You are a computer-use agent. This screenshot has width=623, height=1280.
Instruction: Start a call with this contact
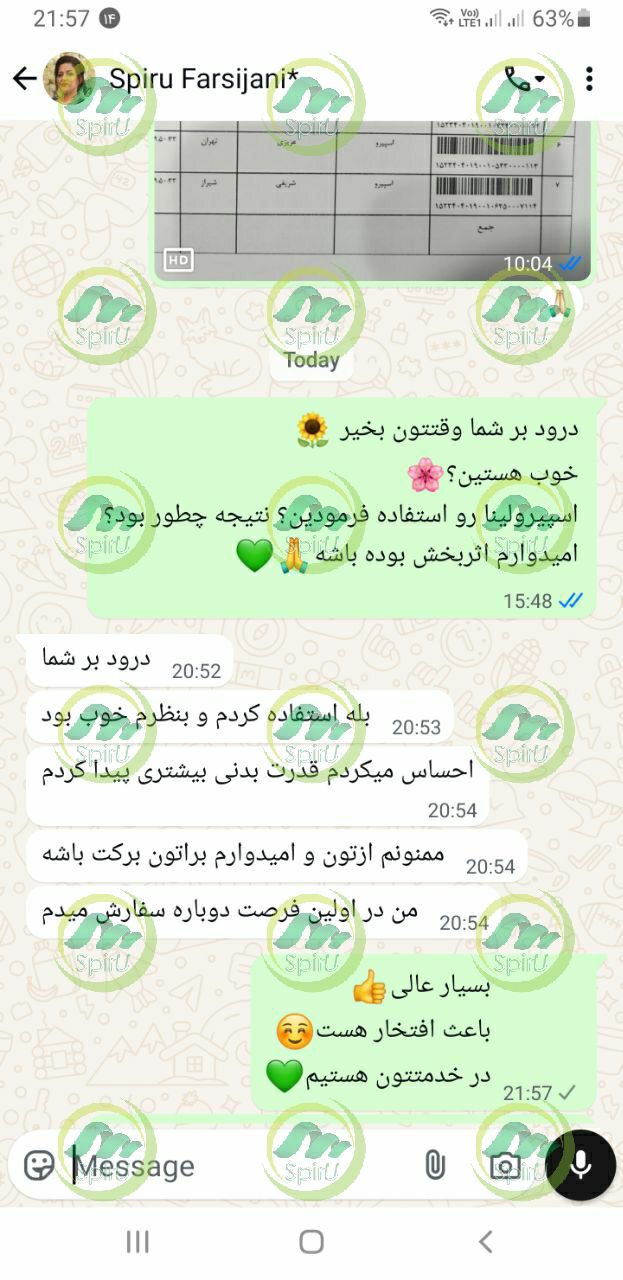pyautogui.click(x=522, y=79)
